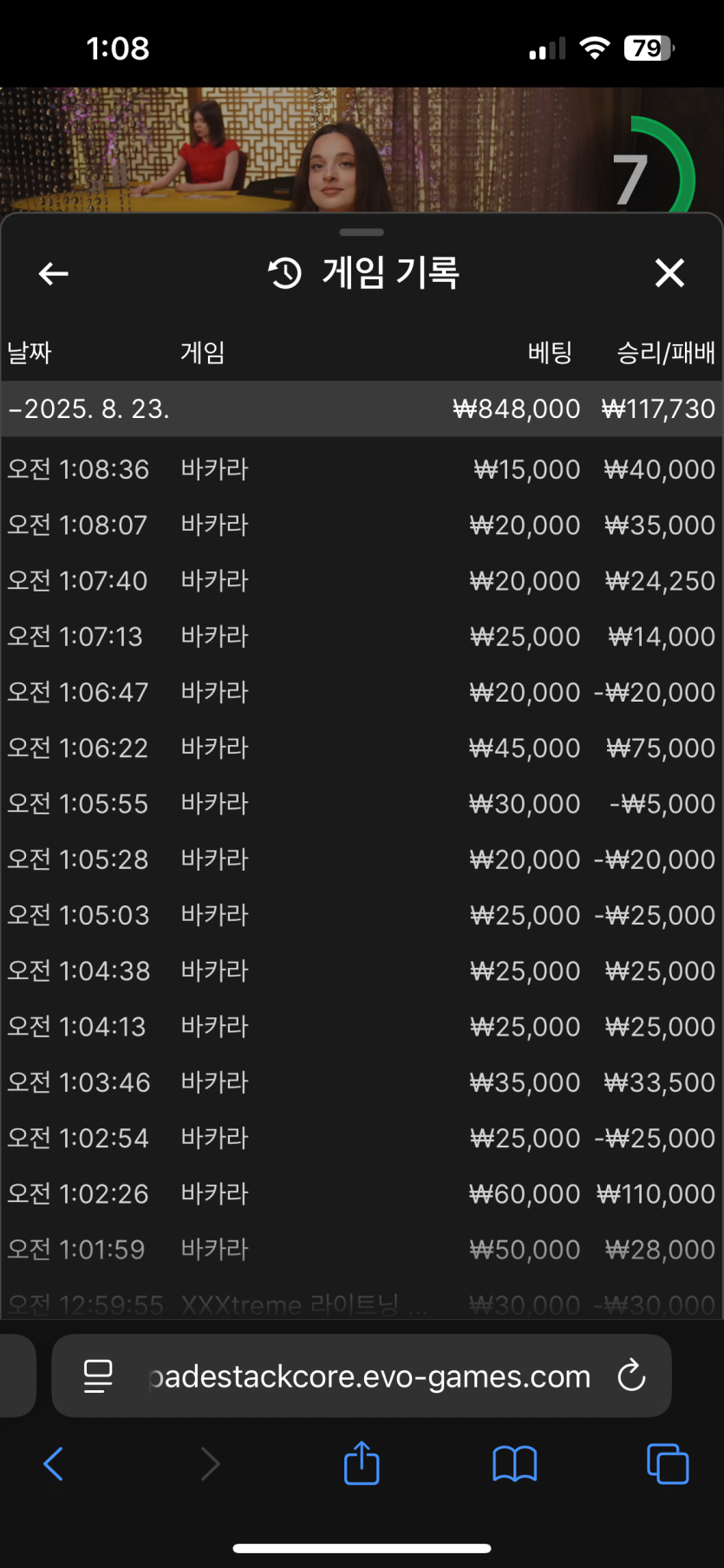Show the 오전 1:01:59 baccarat round details
The width and height of the screenshot is (724, 1568).
coord(361,1250)
